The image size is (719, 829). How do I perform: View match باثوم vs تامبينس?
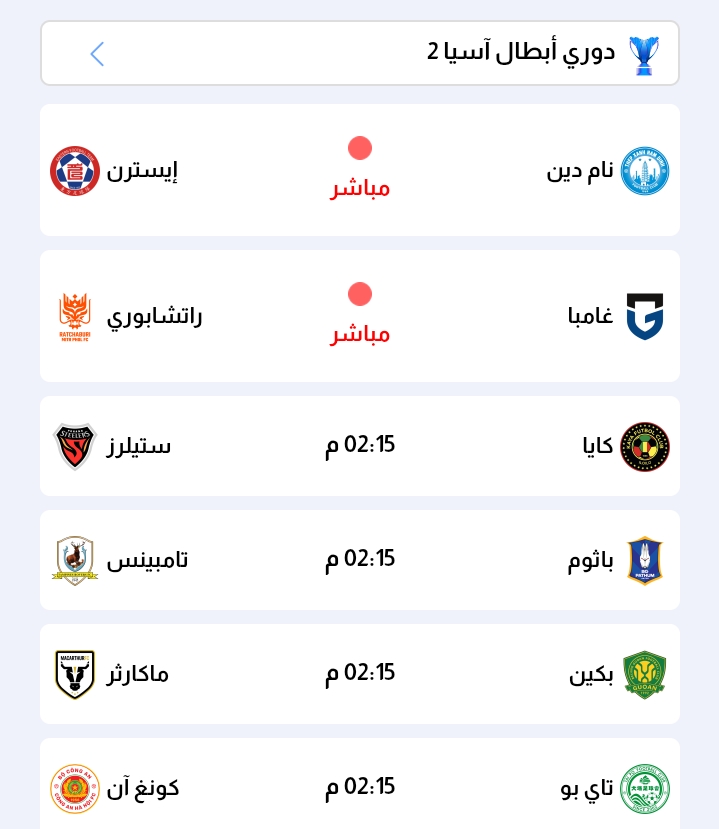(360, 560)
